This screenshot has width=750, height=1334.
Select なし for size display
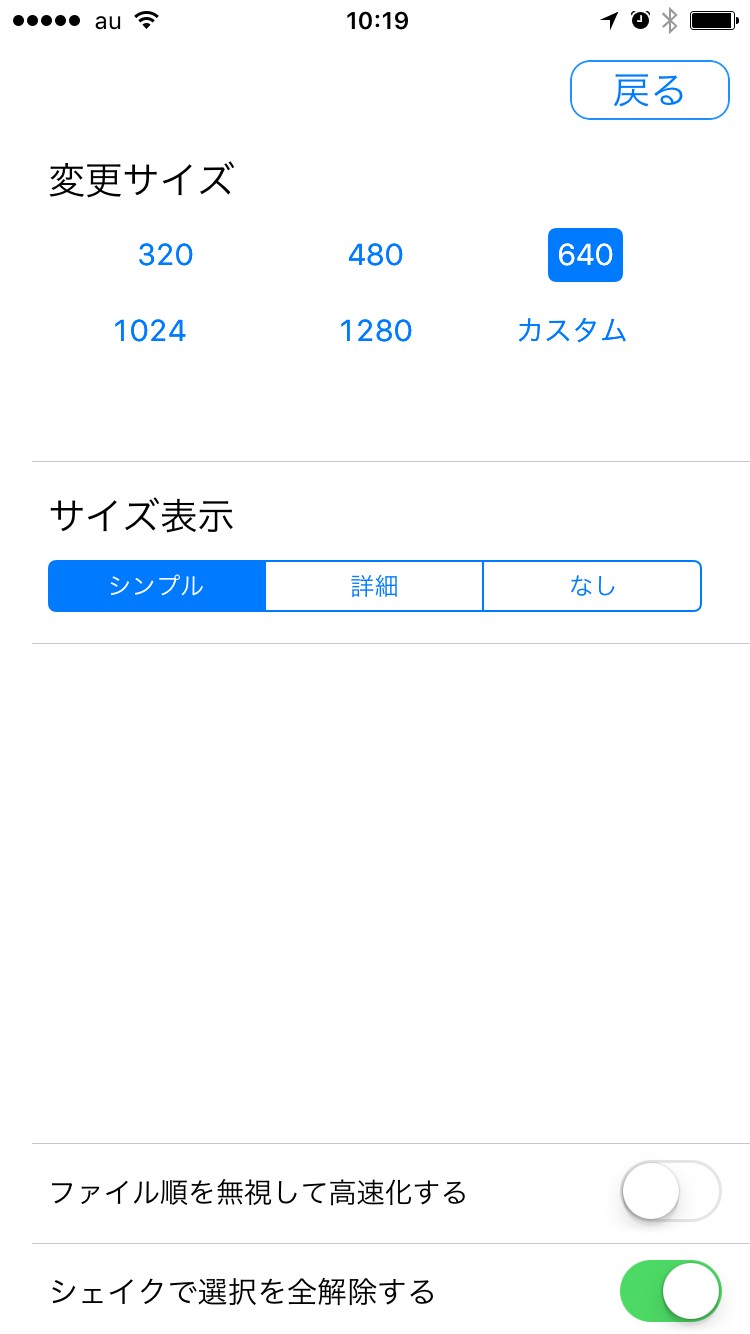coord(592,586)
